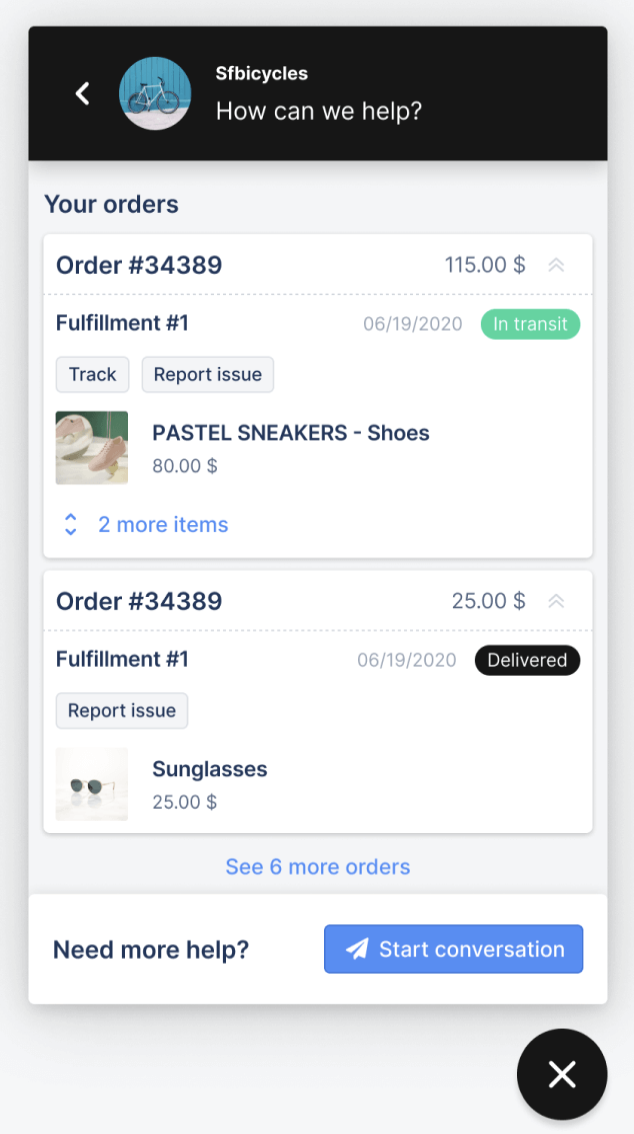The width and height of the screenshot is (634, 1134).
Task: Start conversation
Action: click(453, 949)
